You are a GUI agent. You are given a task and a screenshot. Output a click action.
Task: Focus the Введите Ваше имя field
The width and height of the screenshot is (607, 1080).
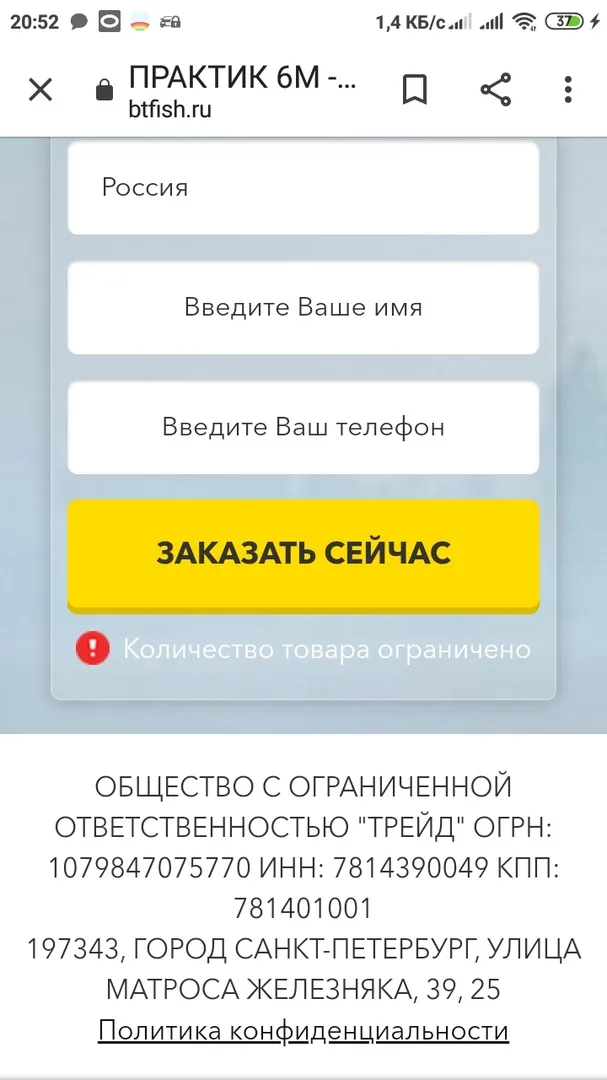[x=303, y=307]
